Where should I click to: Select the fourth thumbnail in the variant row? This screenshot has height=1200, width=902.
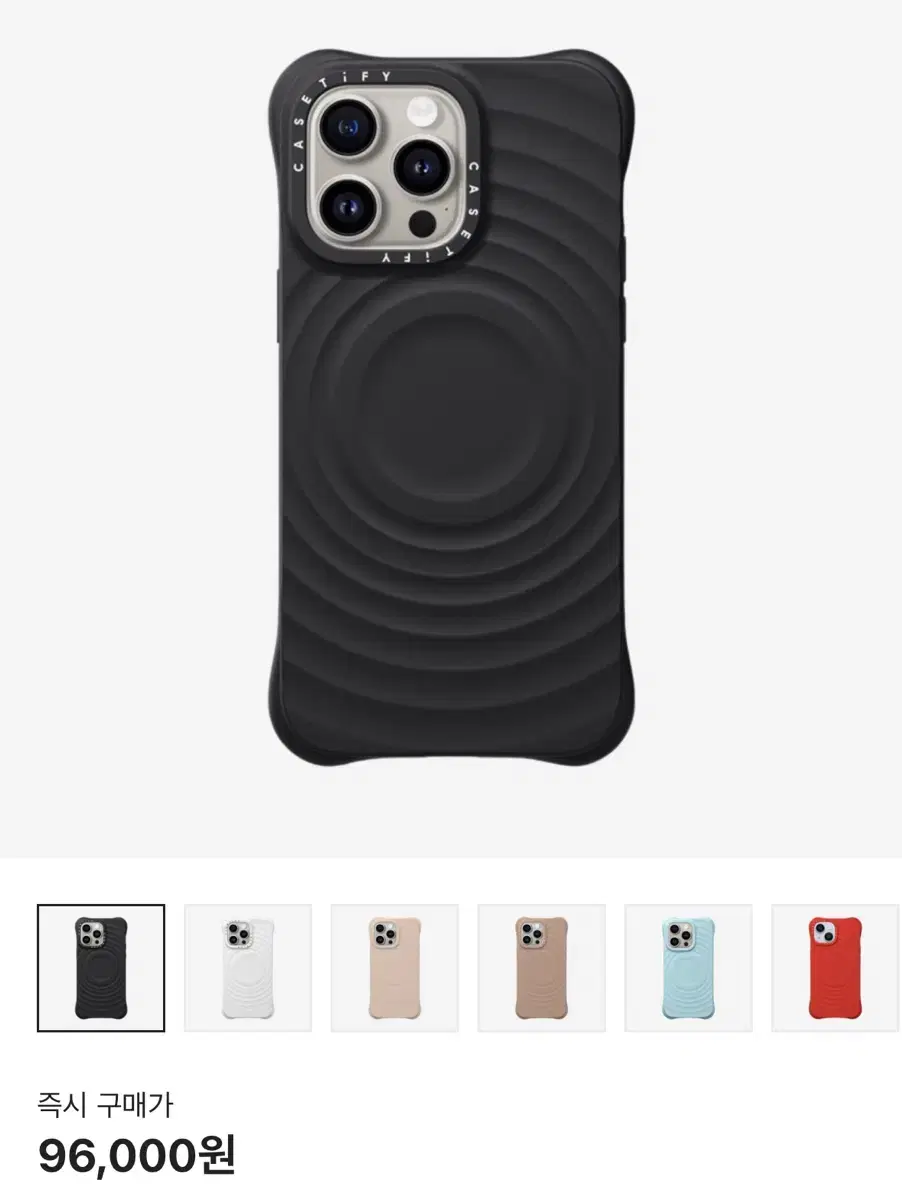(538, 967)
